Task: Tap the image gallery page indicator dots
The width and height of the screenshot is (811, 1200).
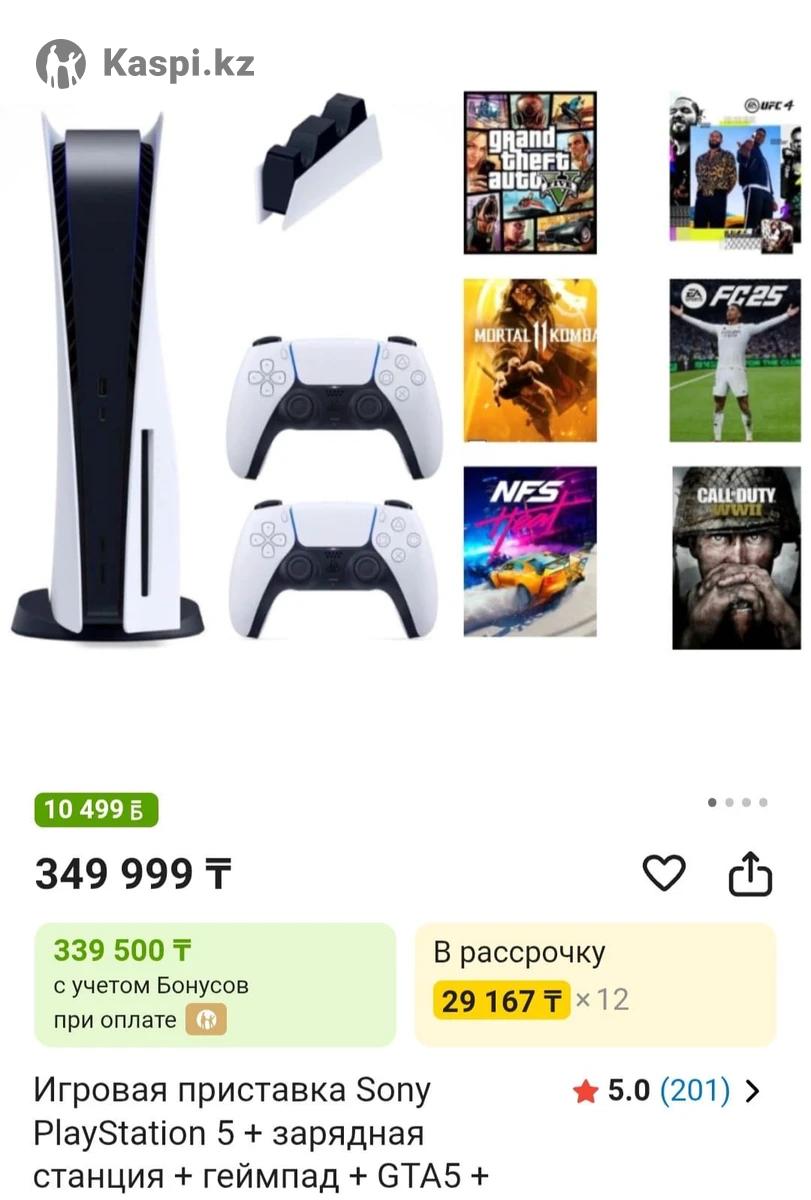Action: click(x=737, y=802)
